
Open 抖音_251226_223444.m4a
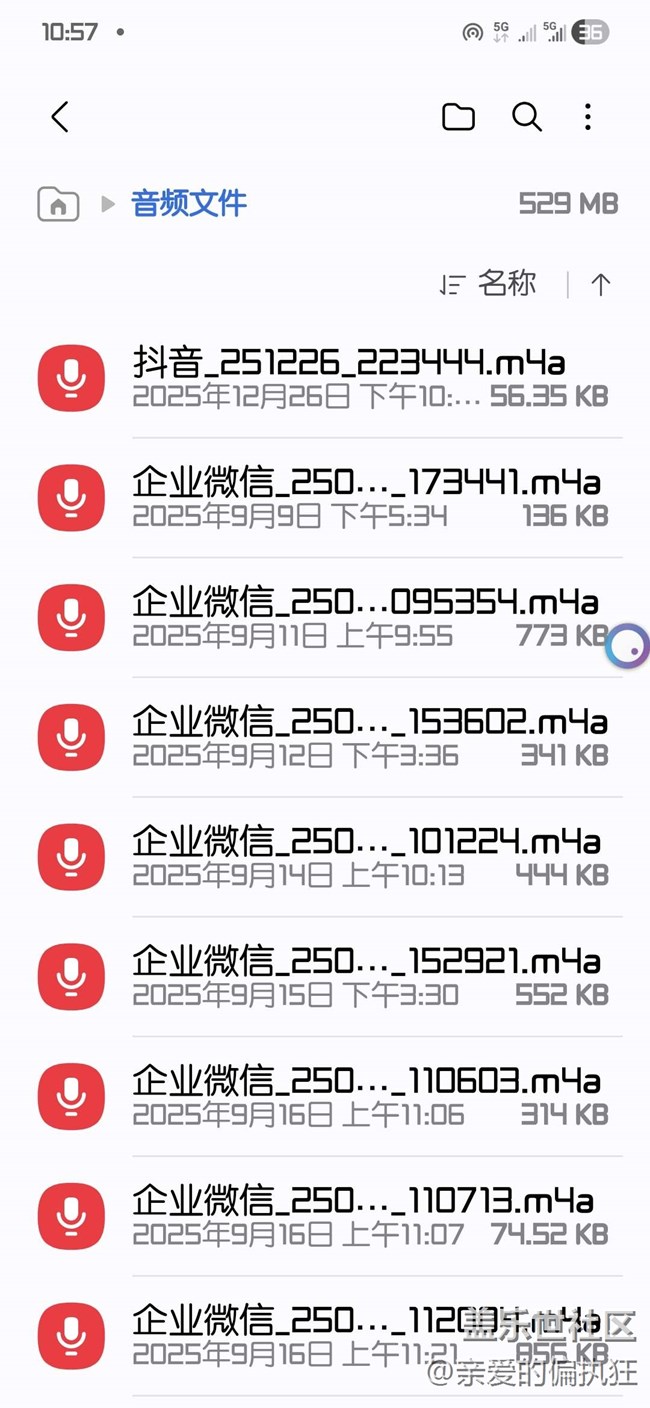tap(350, 377)
